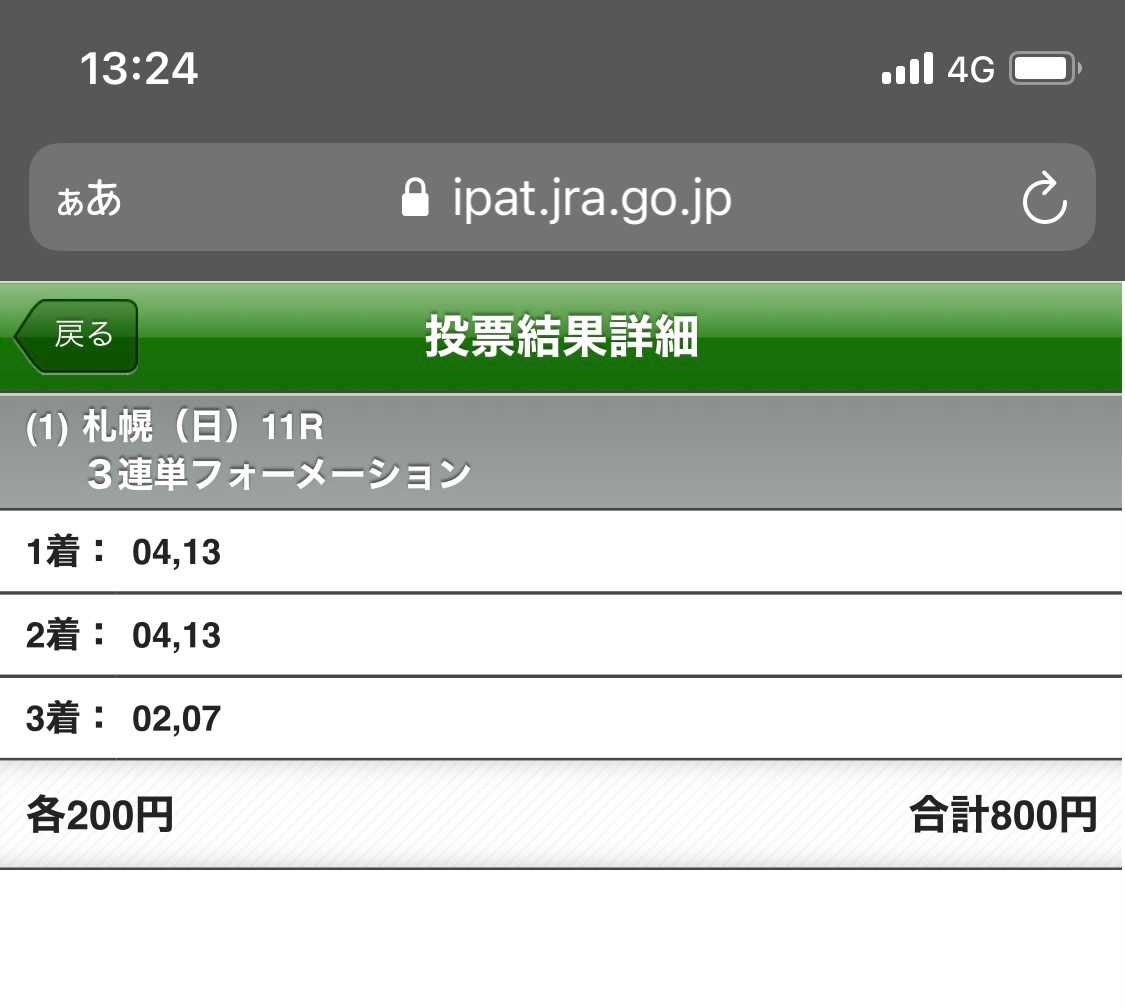Open the ipat.jra.go.jp address bar
Screen dimensions: 1125x1008
click(x=566, y=198)
